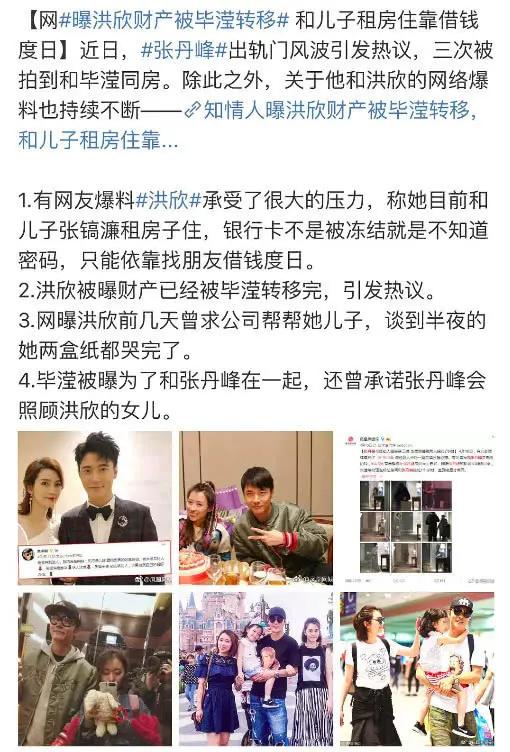
Task: View the airport photo with carried child
Action: click(417, 669)
